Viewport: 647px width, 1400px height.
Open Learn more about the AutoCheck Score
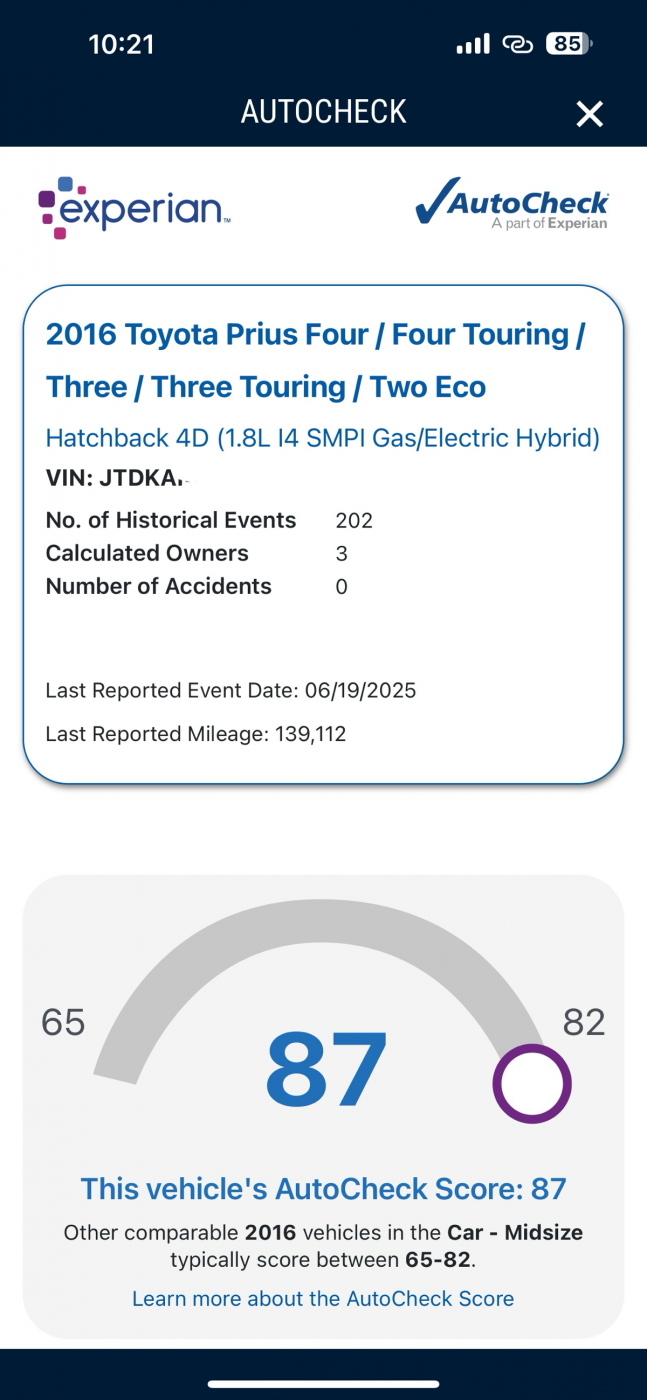tap(323, 1299)
